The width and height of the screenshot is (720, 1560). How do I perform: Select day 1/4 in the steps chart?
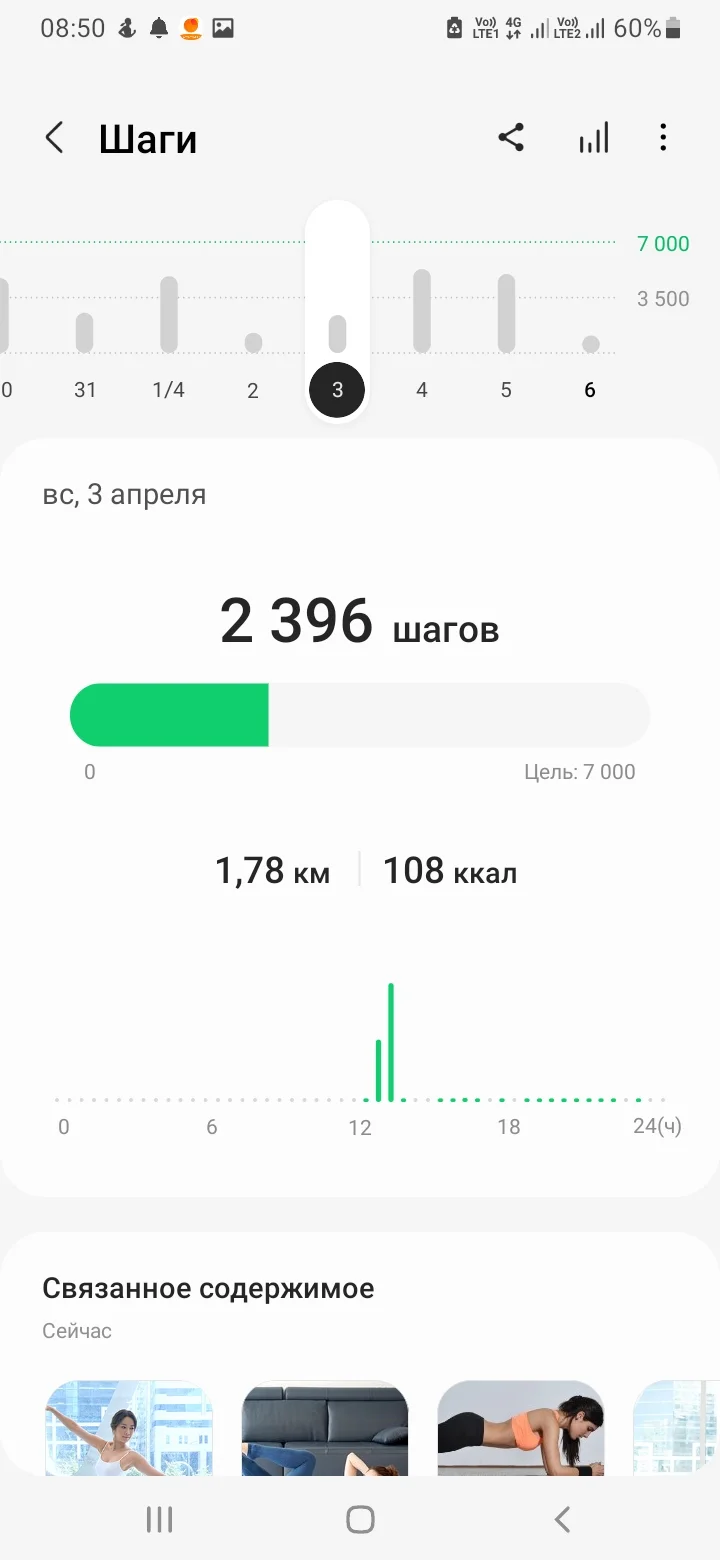[x=168, y=390]
